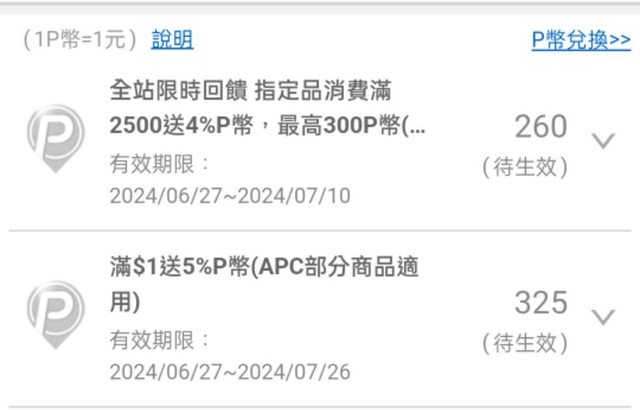Expand the 260 P幣 reward details

[603, 141]
